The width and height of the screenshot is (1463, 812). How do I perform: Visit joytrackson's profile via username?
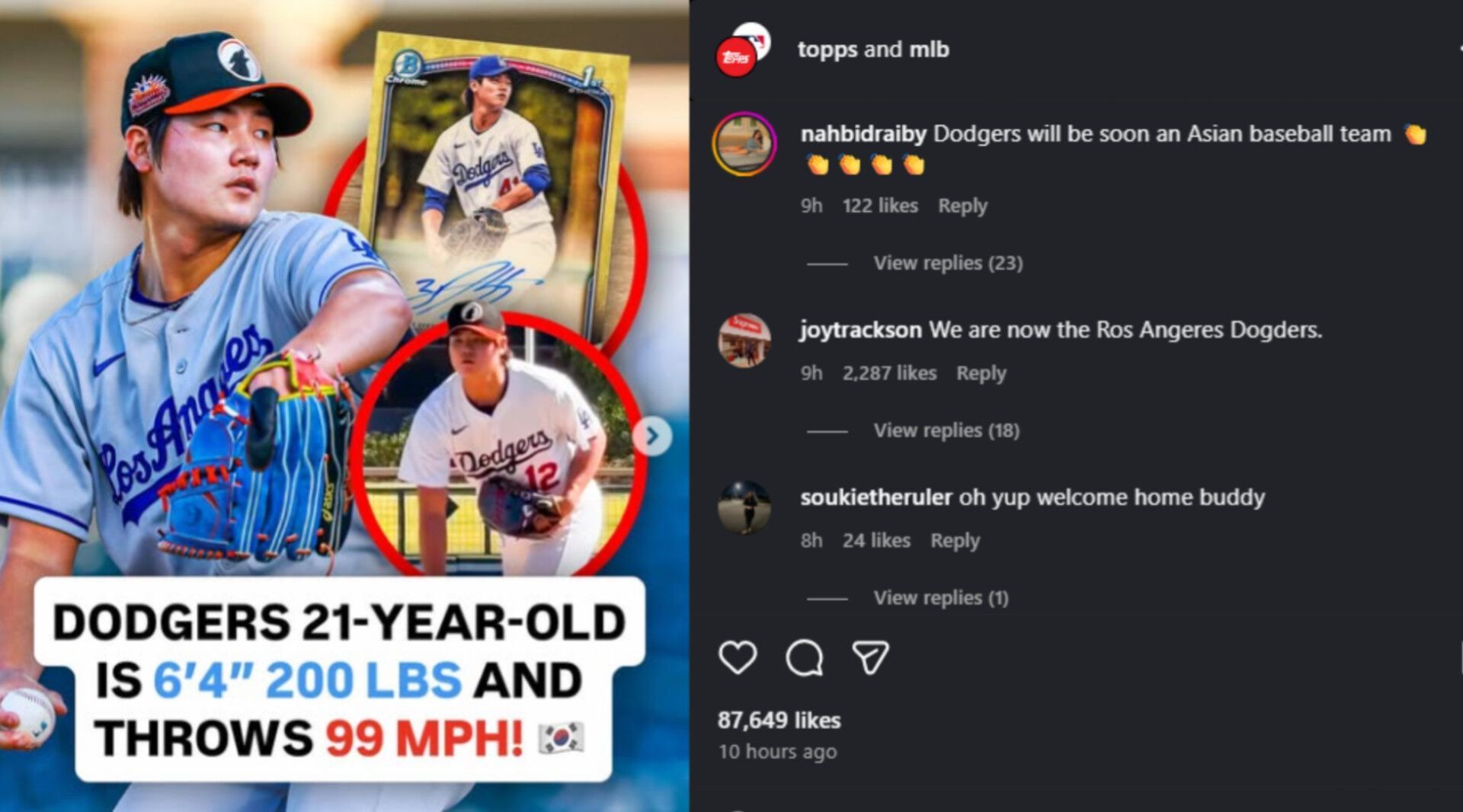click(860, 330)
